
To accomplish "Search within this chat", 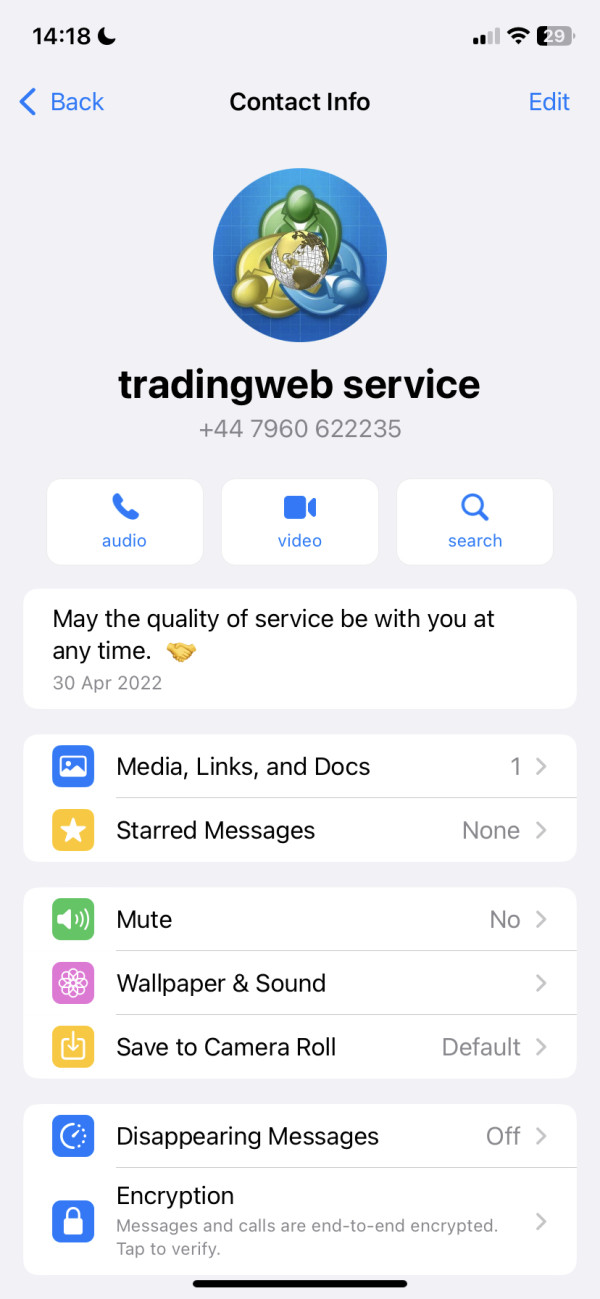I will pyautogui.click(x=475, y=522).
